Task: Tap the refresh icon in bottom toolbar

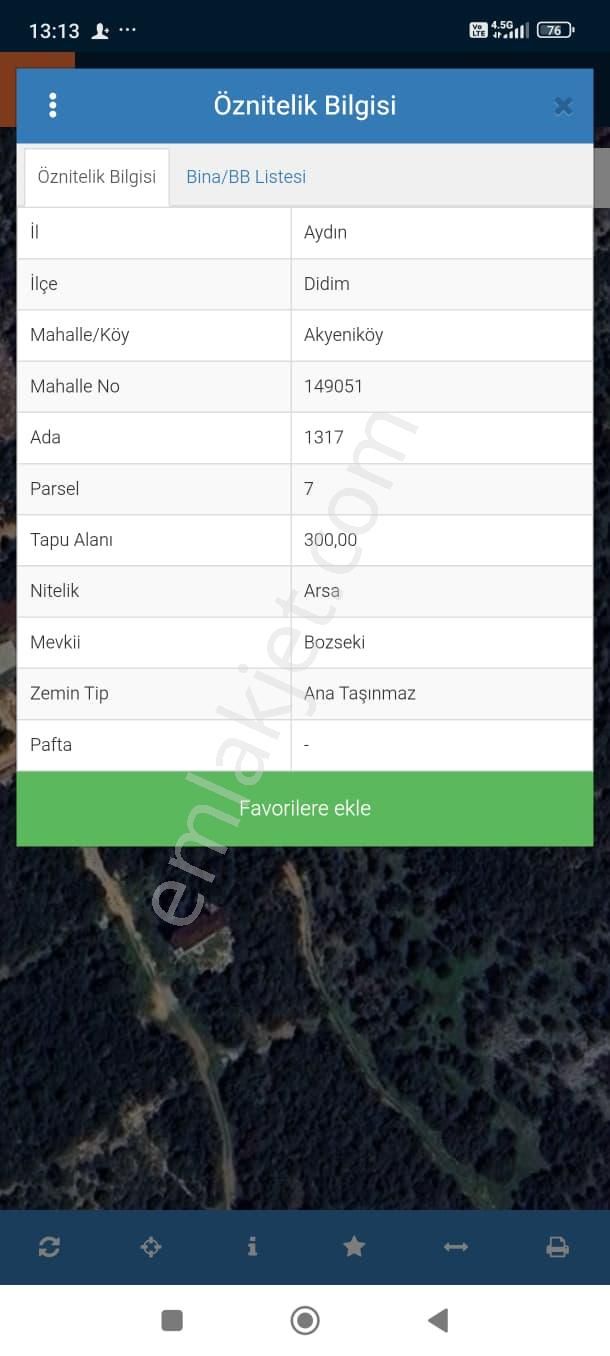Action: click(49, 1246)
